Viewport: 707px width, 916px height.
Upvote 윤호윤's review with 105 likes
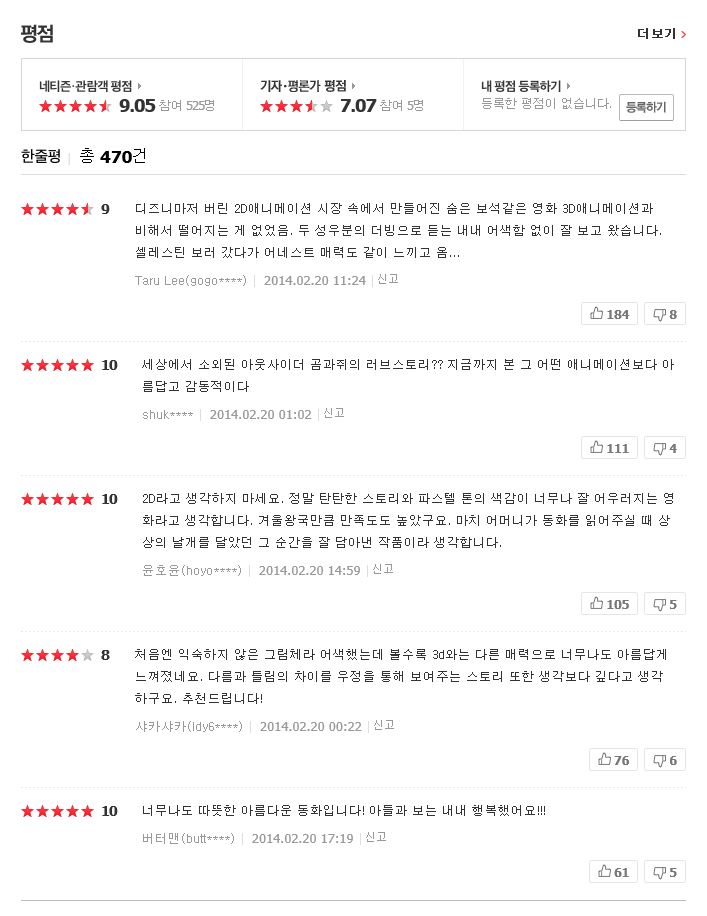pyautogui.click(x=609, y=604)
